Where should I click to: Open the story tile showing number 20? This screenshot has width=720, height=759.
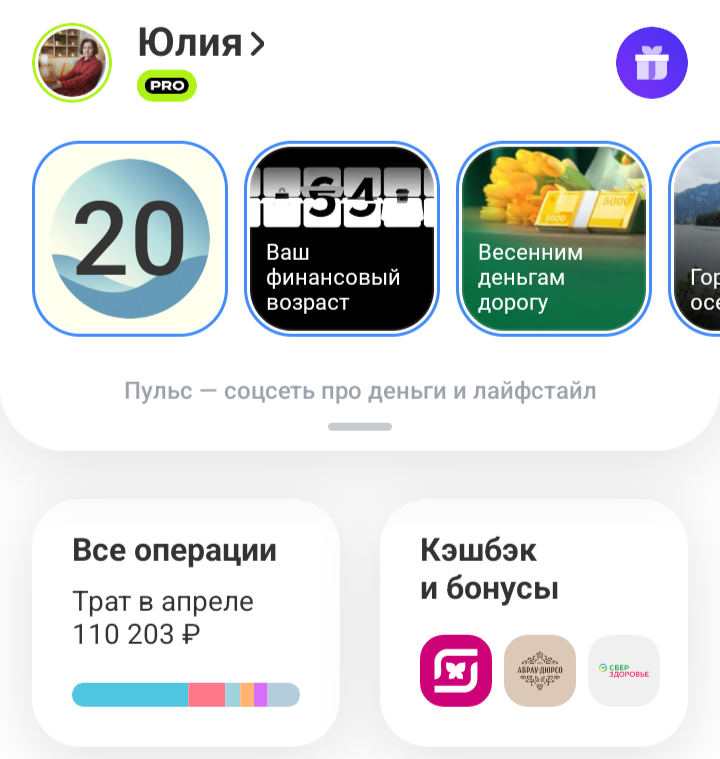[129, 236]
